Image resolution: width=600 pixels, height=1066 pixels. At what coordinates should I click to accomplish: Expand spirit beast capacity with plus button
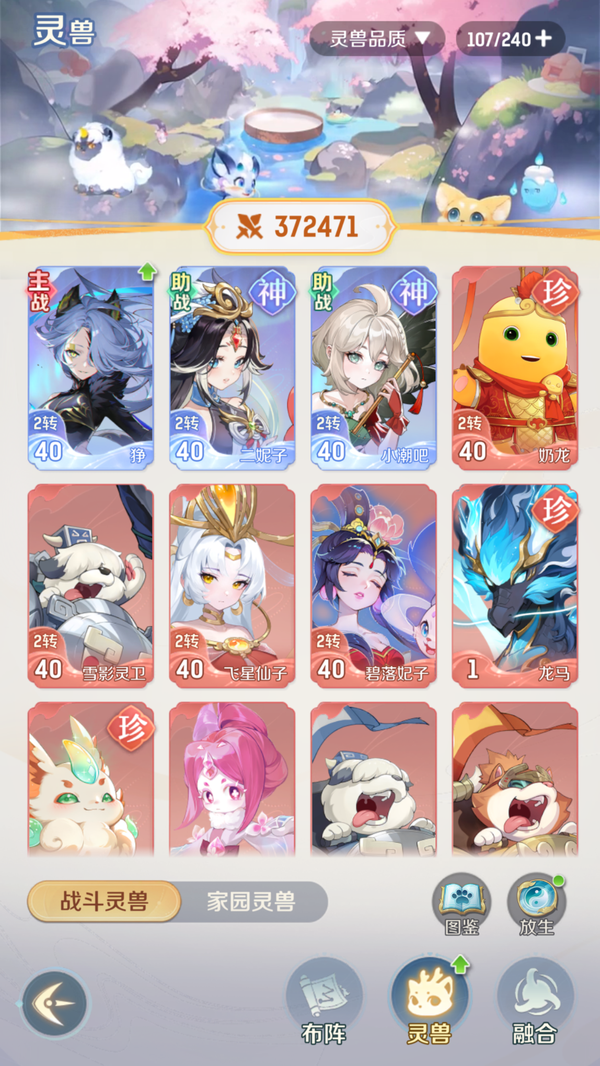click(x=543, y=39)
